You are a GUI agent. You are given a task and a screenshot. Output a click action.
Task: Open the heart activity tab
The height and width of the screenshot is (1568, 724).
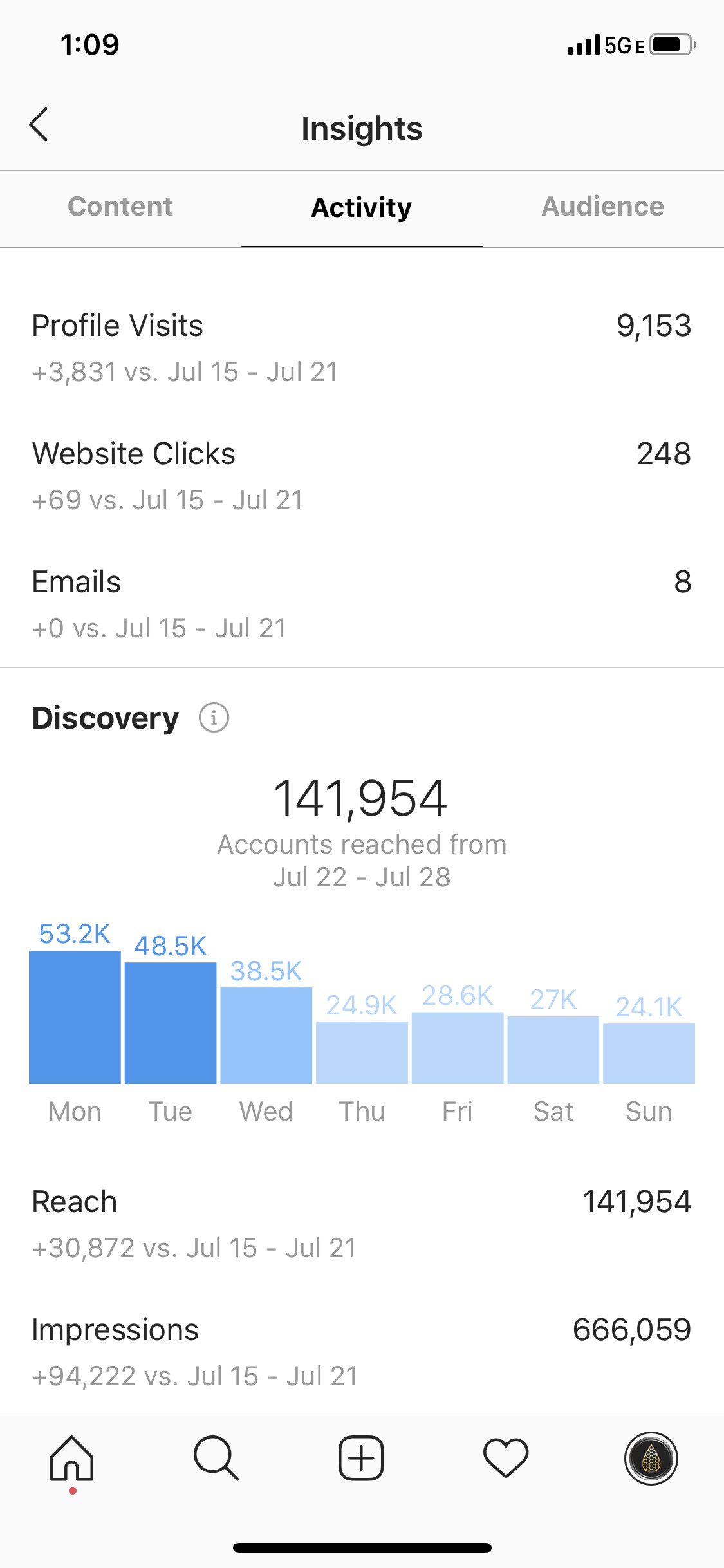pos(506,1459)
